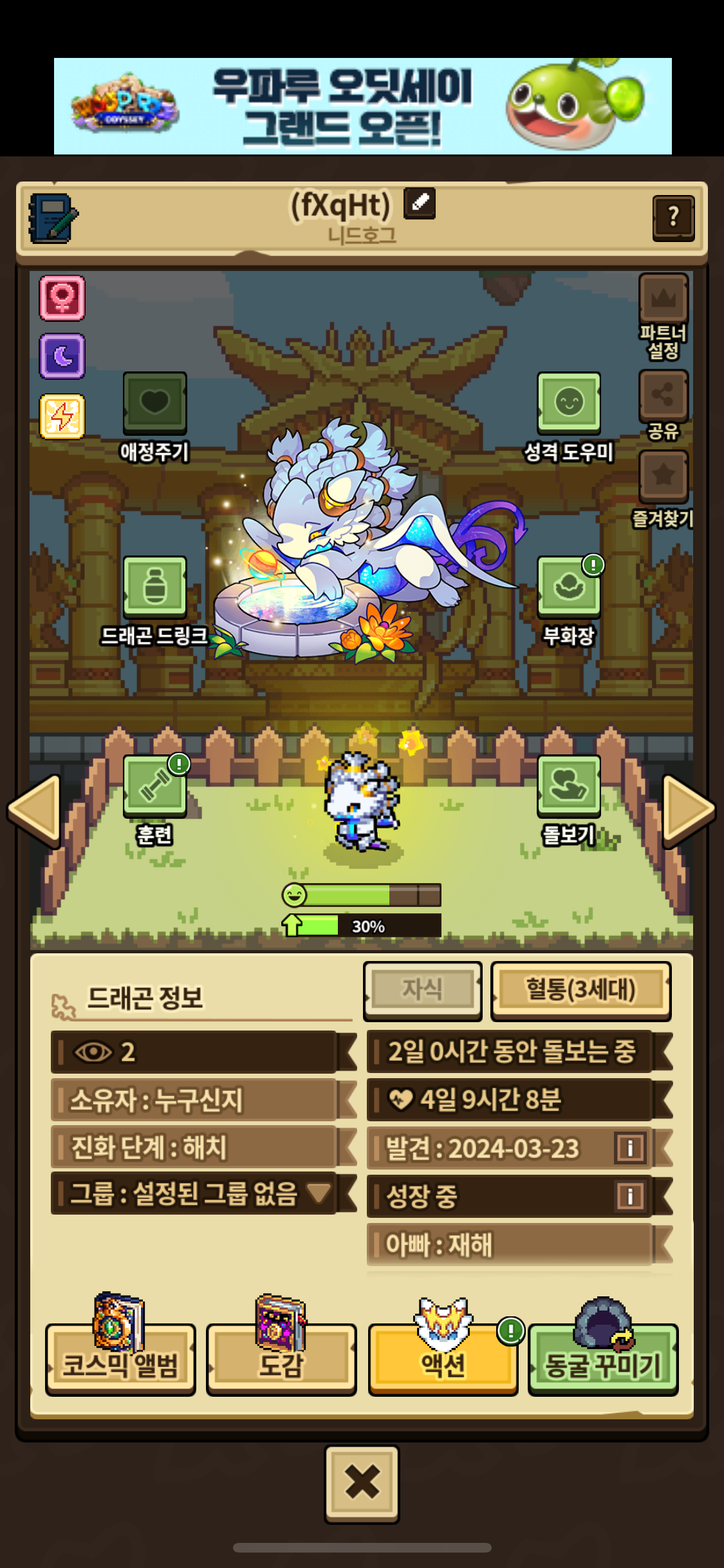This screenshot has width=724, height=1568.
Task: Edit the dragon's name with the pencil icon
Action: click(420, 203)
